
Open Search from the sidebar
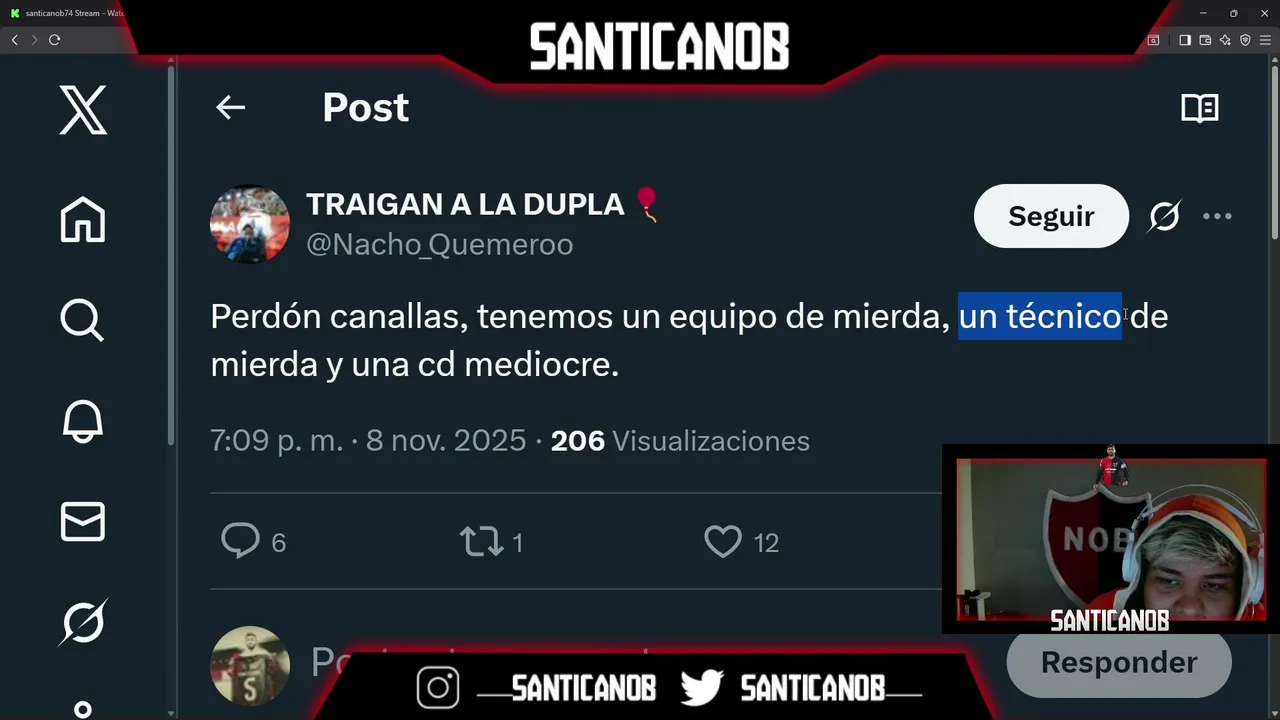tap(83, 320)
